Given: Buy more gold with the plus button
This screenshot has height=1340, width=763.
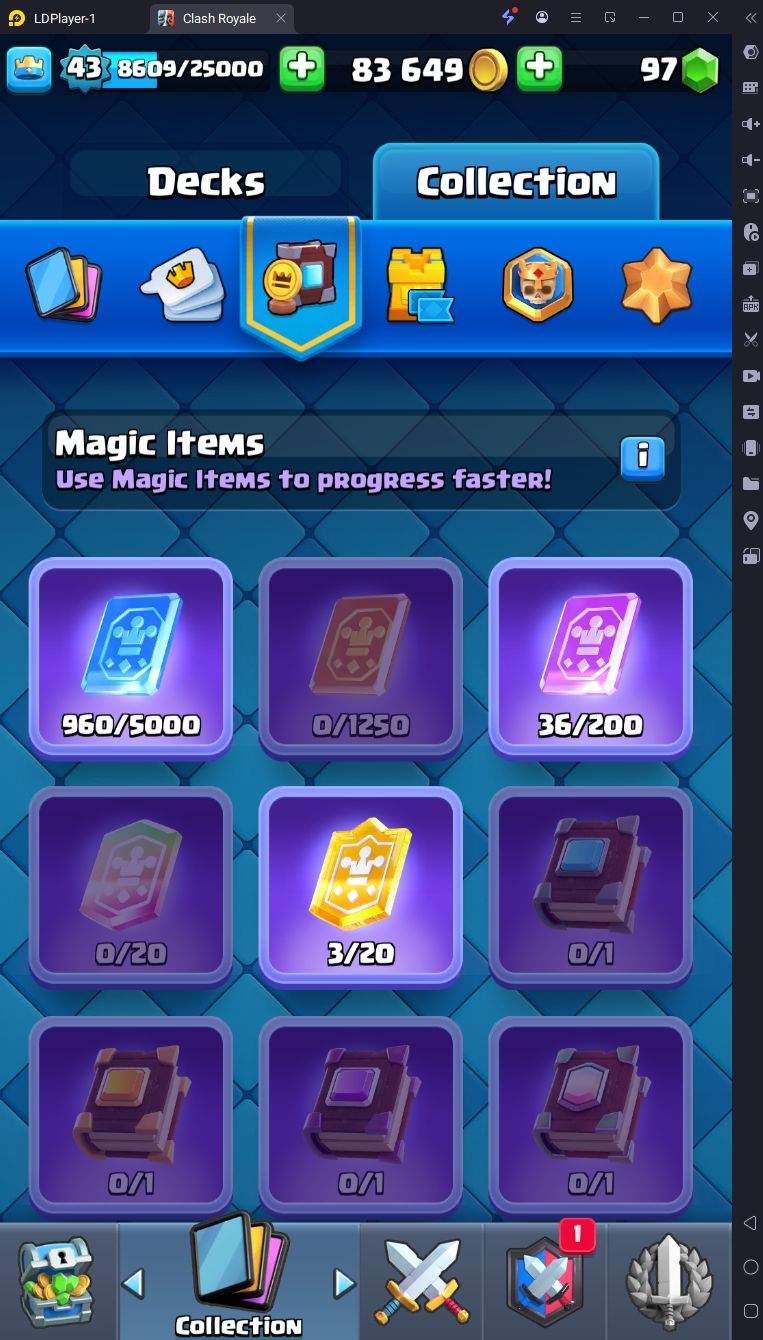Looking at the screenshot, I should point(539,69).
